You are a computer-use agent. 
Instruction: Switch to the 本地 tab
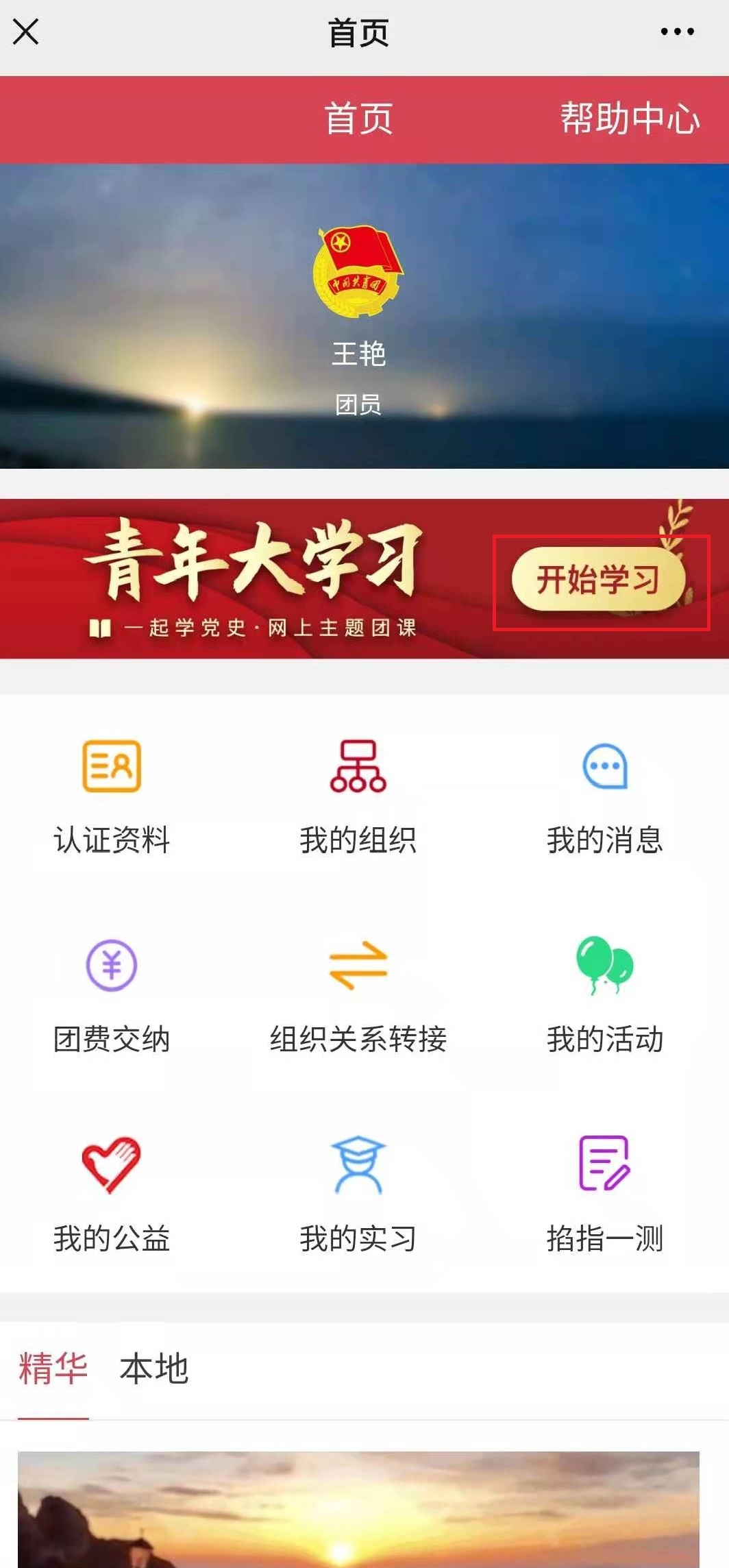tap(153, 1369)
